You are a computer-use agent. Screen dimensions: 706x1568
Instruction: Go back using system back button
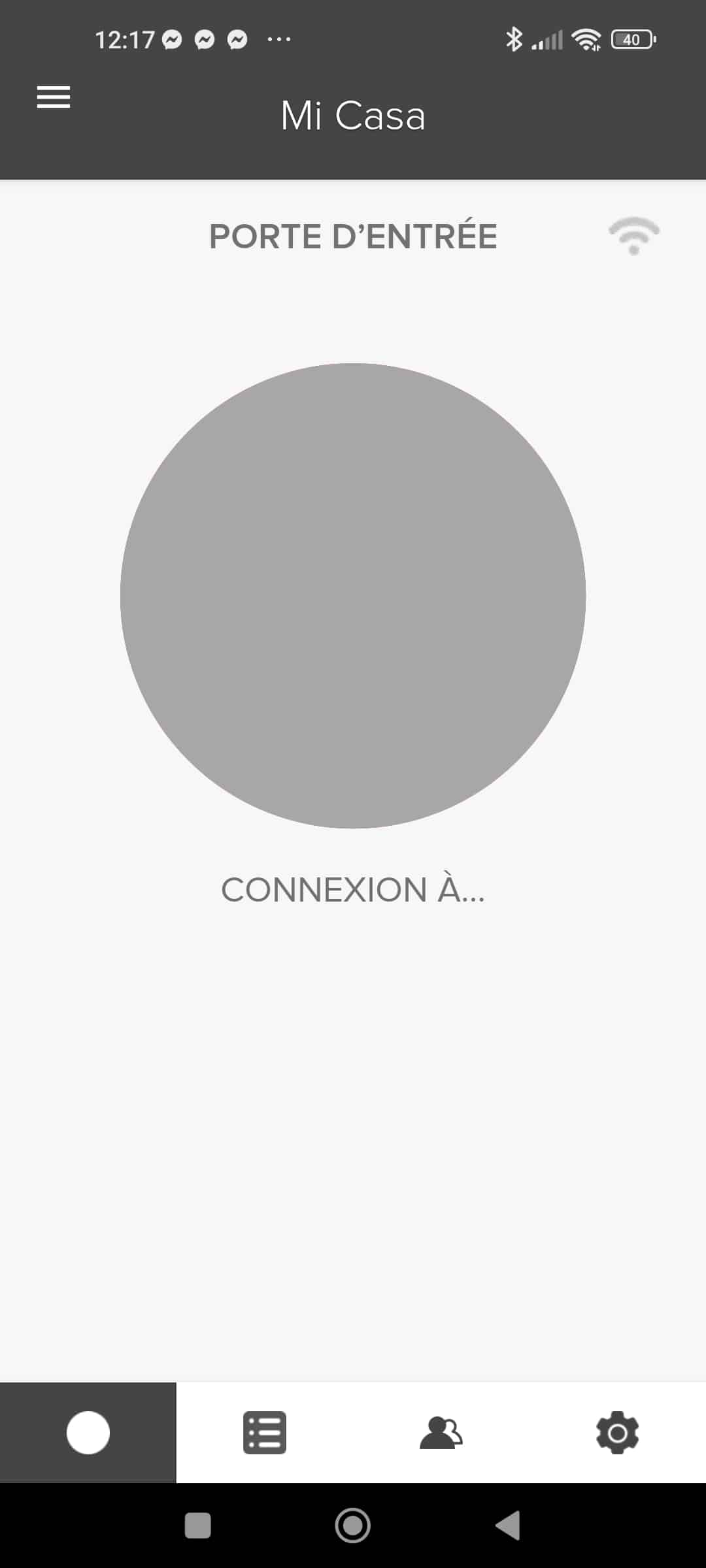[508, 1526]
